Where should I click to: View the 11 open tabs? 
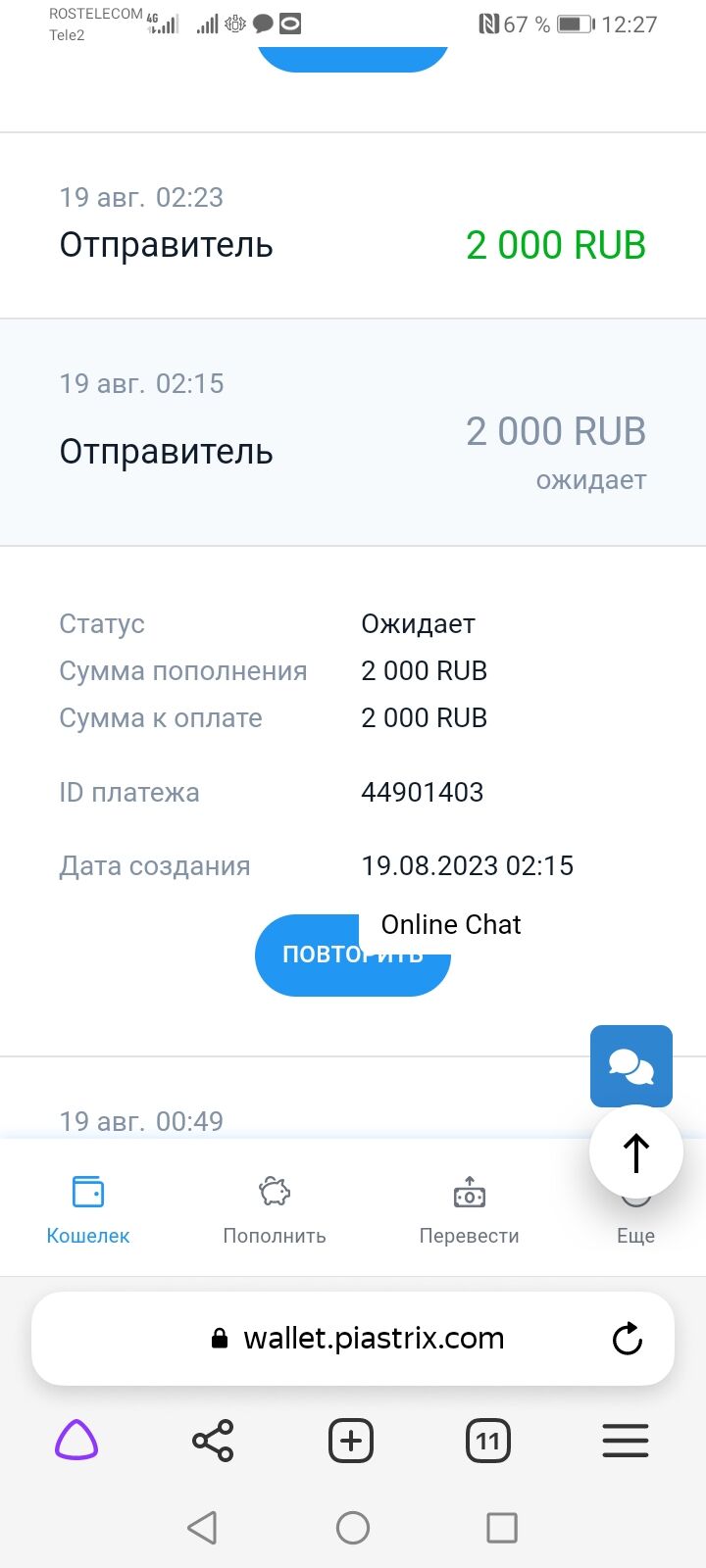[x=488, y=1441]
